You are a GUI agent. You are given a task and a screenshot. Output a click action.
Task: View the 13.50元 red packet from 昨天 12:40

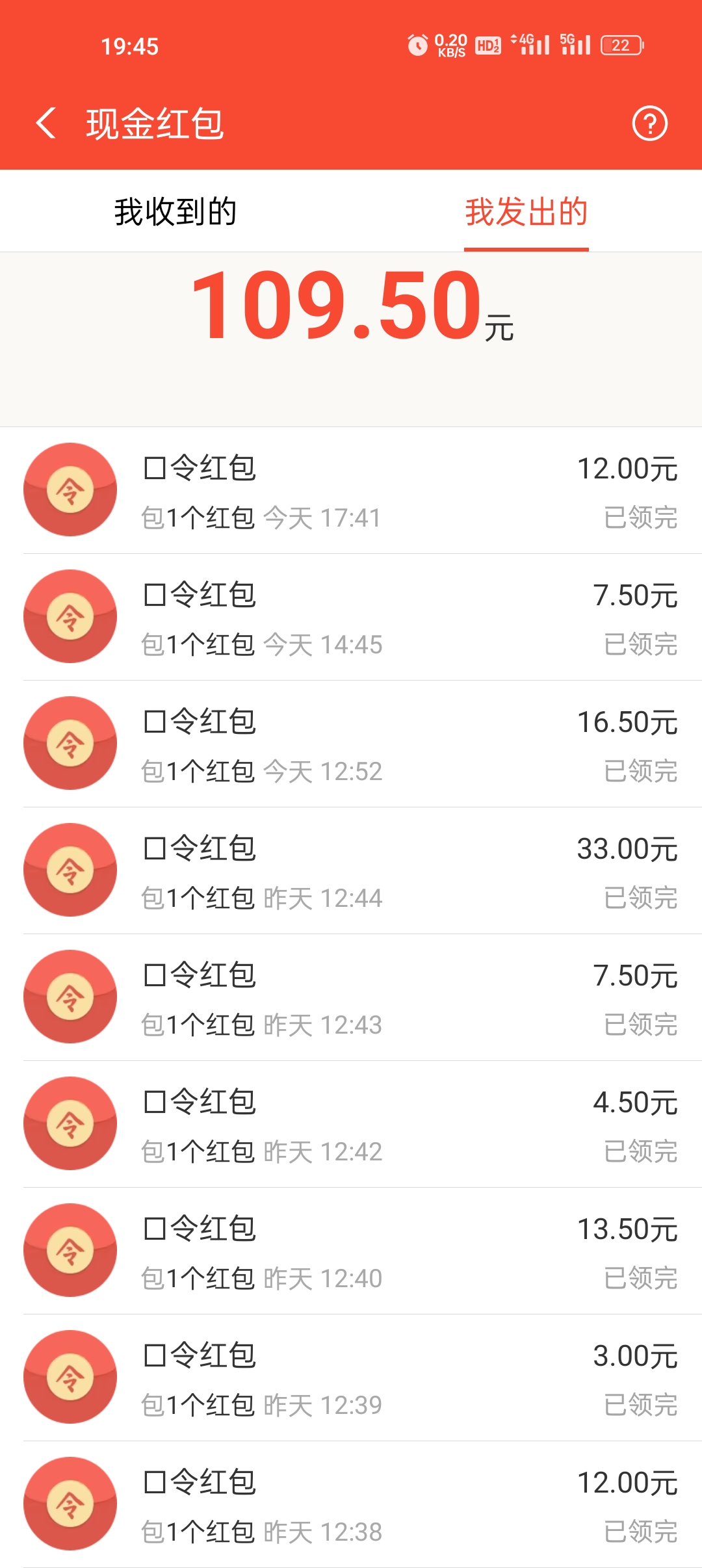pyautogui.click(x=351, y=1251)
